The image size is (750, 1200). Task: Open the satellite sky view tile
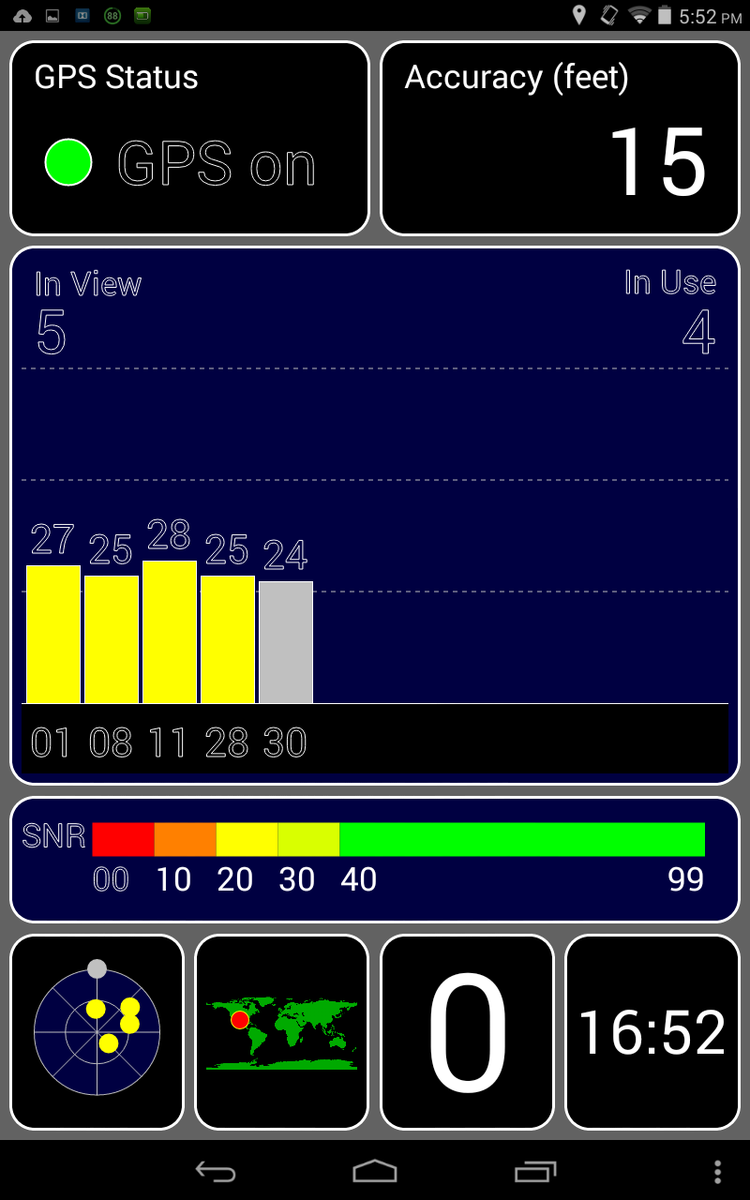pos(97,1031)
